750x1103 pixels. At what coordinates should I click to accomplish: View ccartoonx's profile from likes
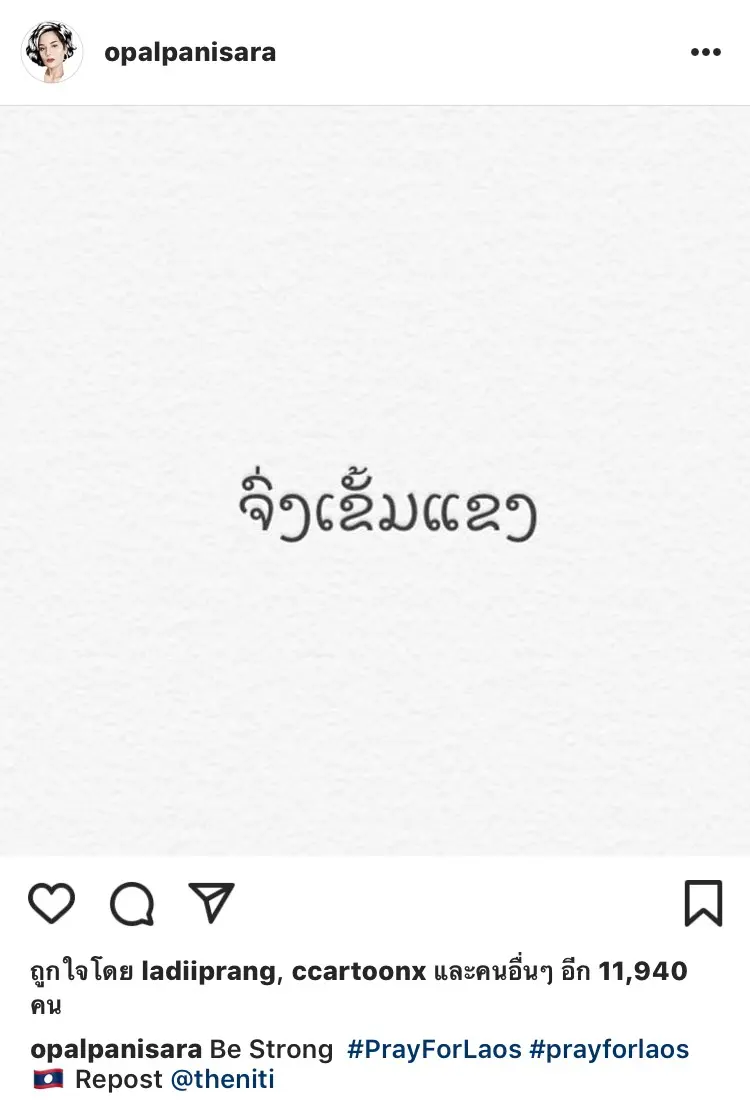tap(359, 971)
